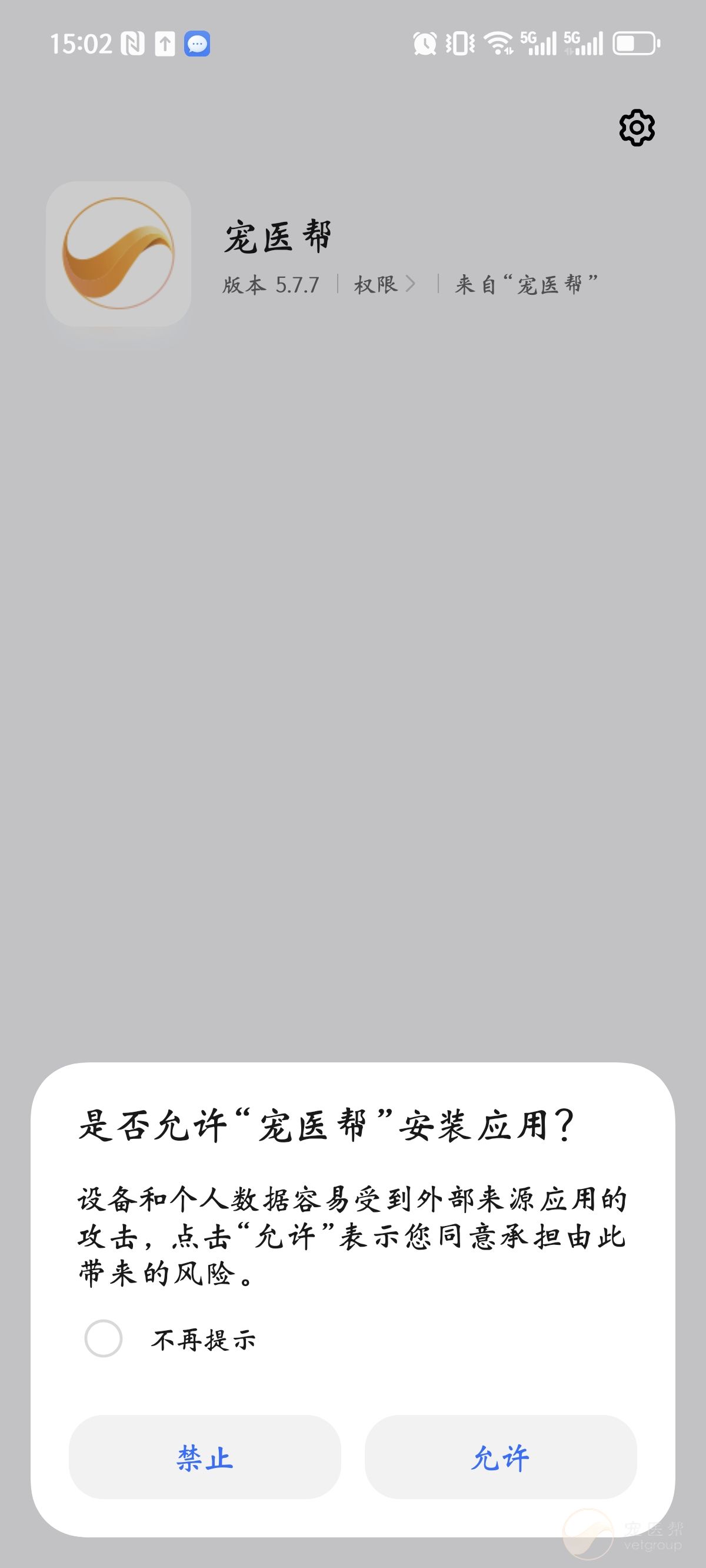
Task: Open the settings gear icon
Action: (637, 128)
